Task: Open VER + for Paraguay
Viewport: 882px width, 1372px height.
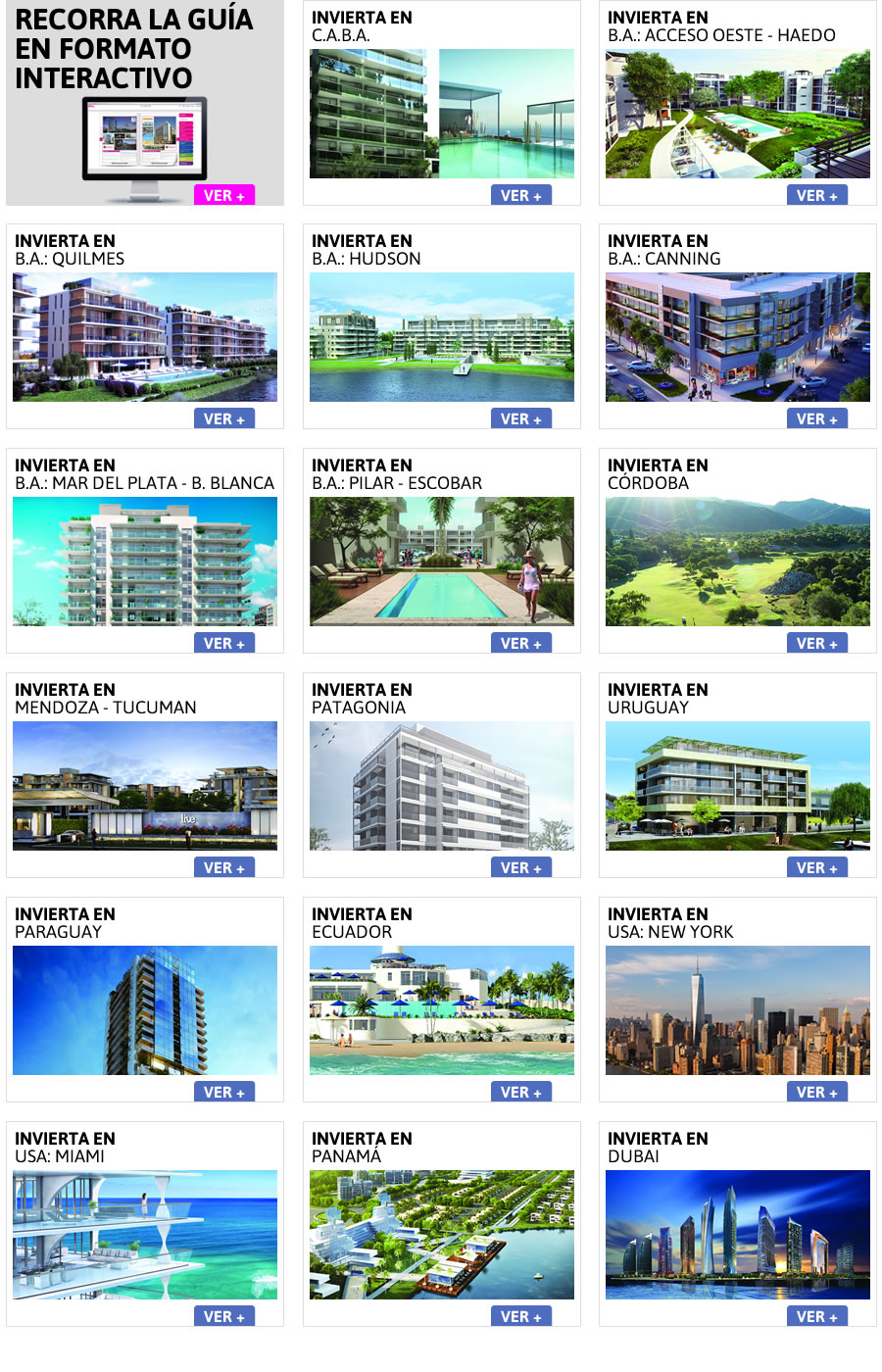Action: [x=224, y=1092]
